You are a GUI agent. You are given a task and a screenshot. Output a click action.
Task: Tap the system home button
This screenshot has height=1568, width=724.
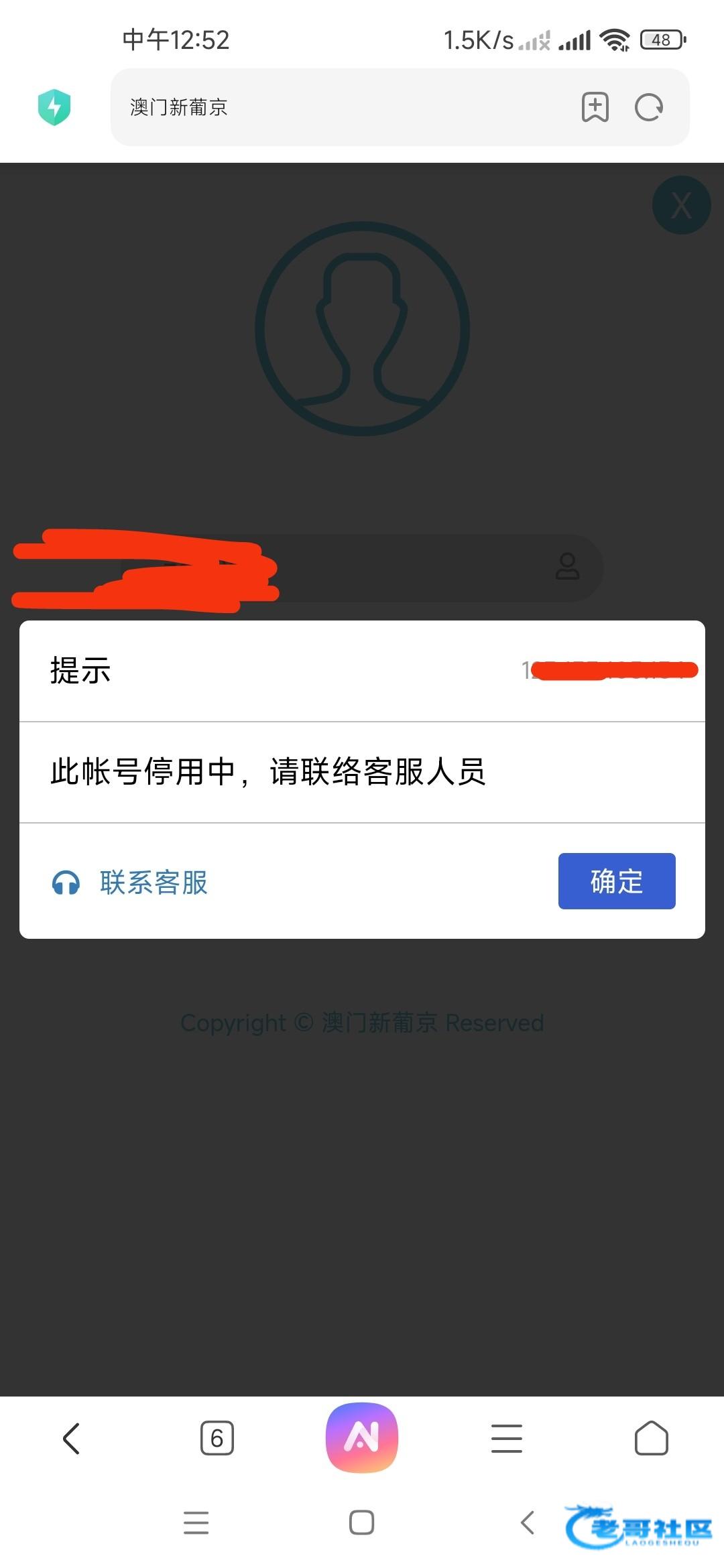click(362, 1522)
